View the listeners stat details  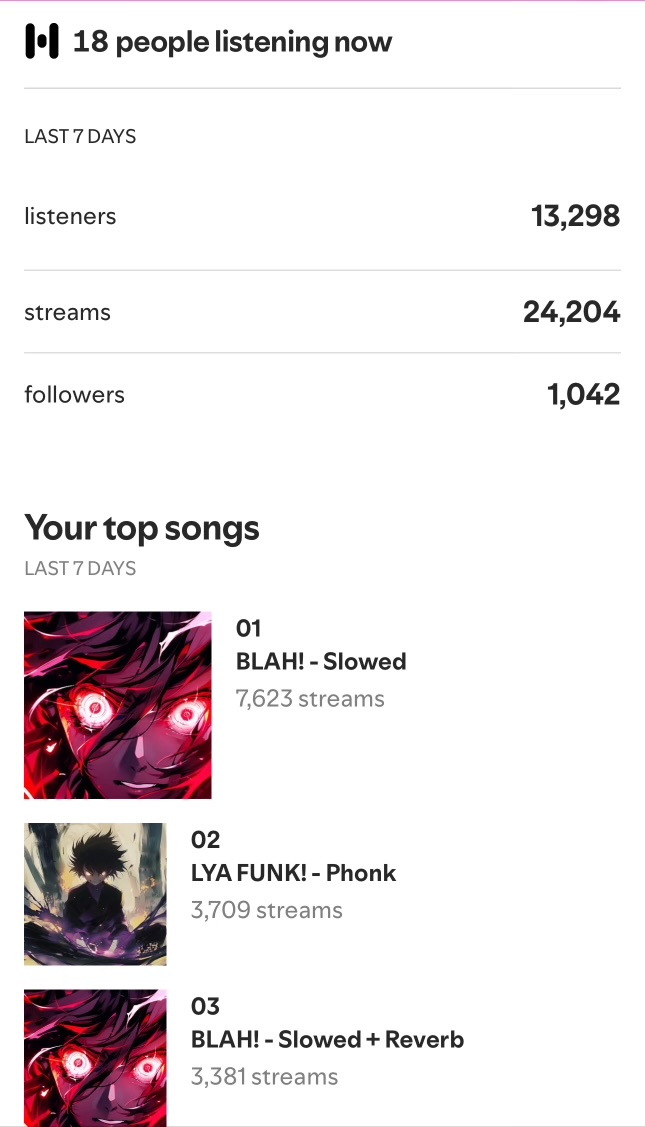[x=322, y=216]
